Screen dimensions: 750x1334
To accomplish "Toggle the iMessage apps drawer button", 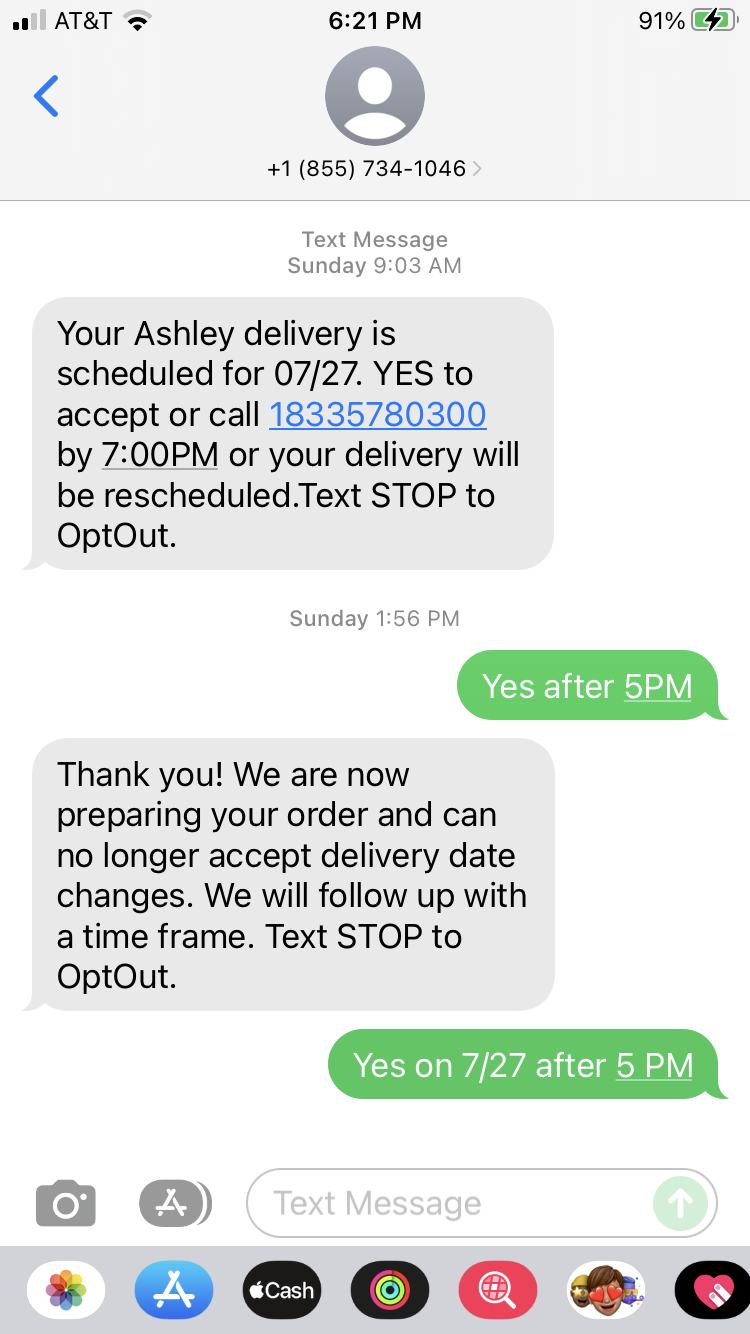I will click(174, 1203).
